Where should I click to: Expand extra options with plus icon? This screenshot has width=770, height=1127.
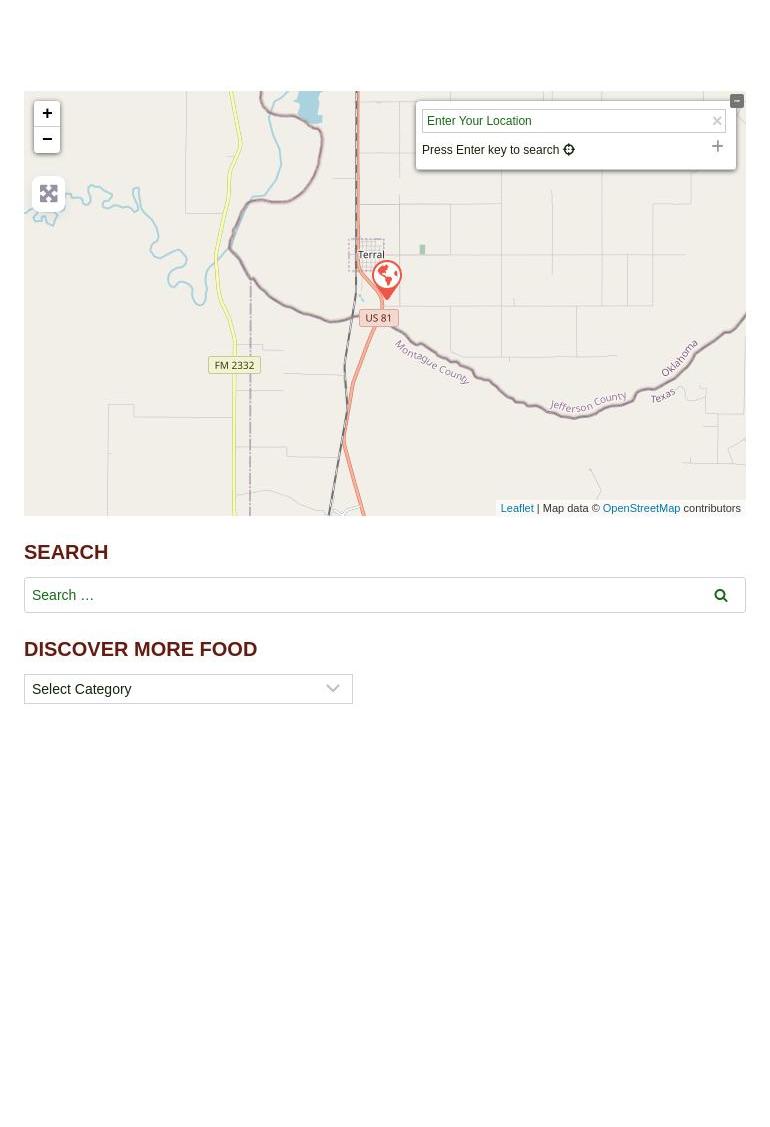(x=717, y=147)
